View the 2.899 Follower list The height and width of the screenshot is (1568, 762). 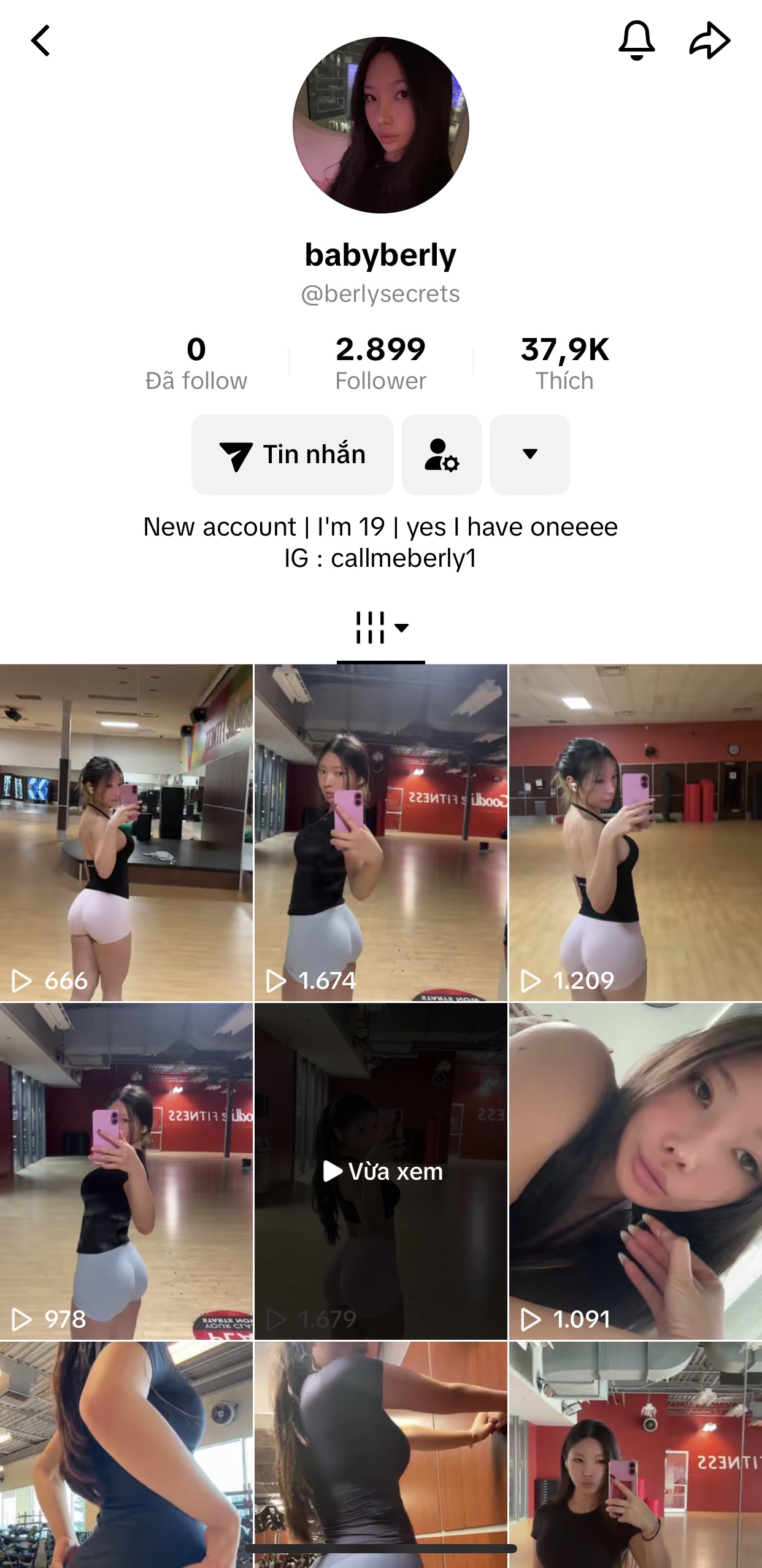click(381, 363)
